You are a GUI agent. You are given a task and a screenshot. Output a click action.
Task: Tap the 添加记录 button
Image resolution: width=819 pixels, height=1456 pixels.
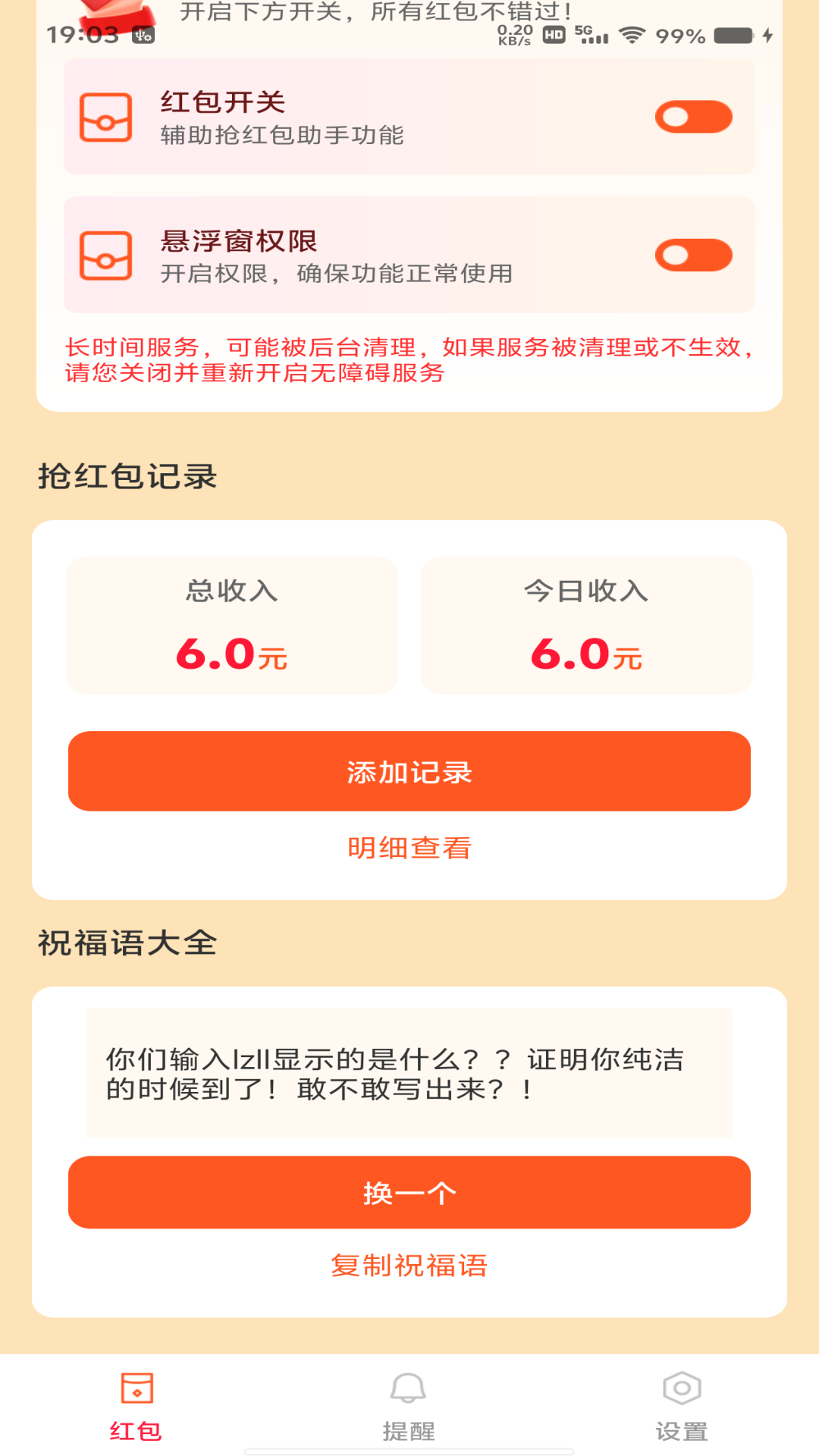tap(409, 771)
